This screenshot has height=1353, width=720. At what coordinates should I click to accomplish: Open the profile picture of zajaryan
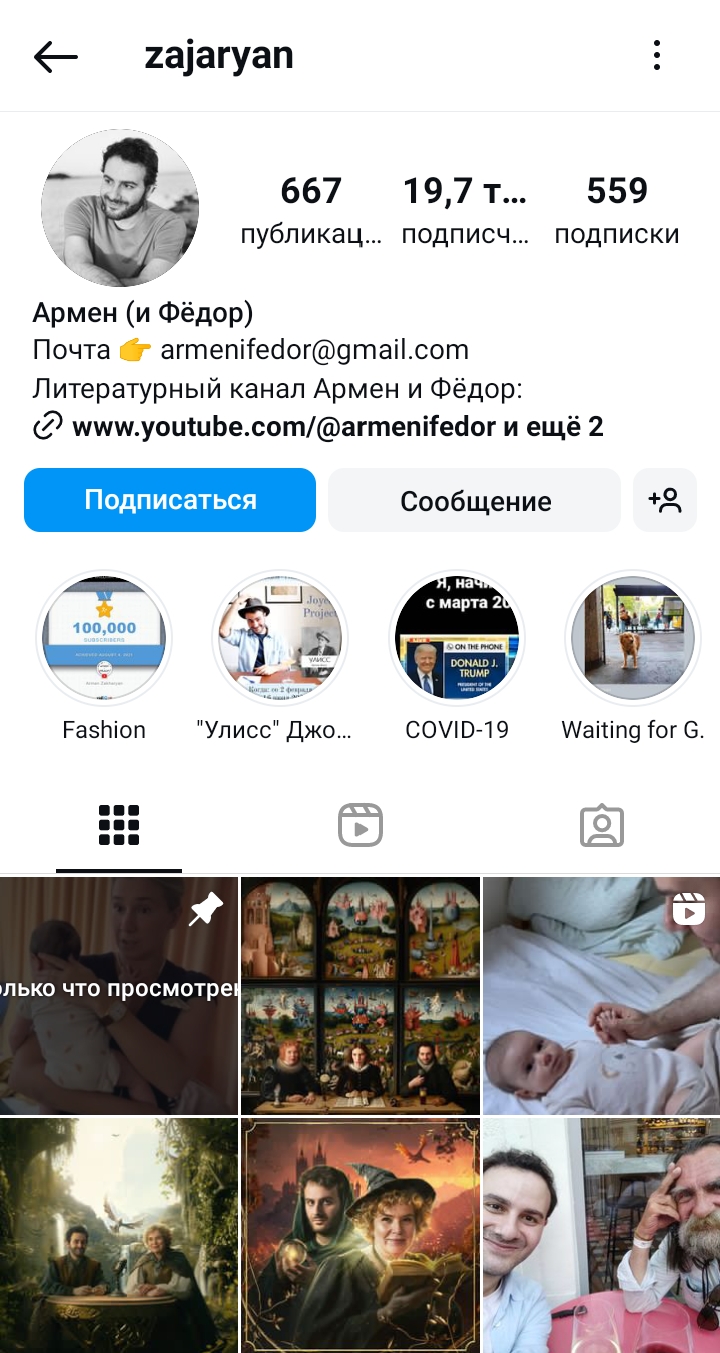120,208
